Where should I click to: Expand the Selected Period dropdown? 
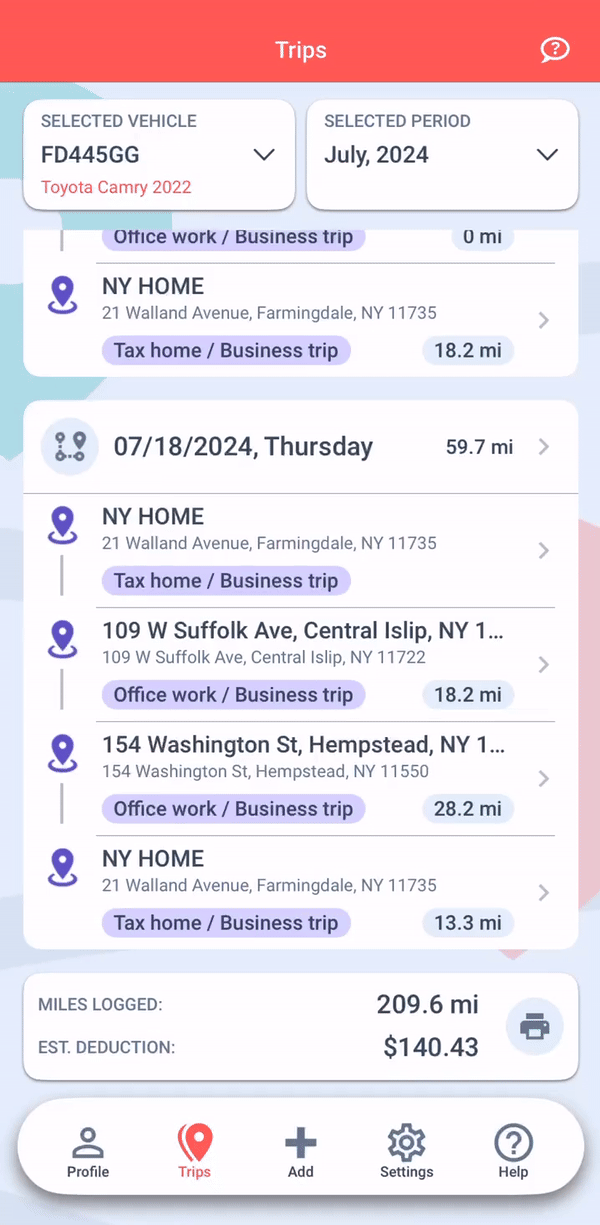tap(442, 155)
